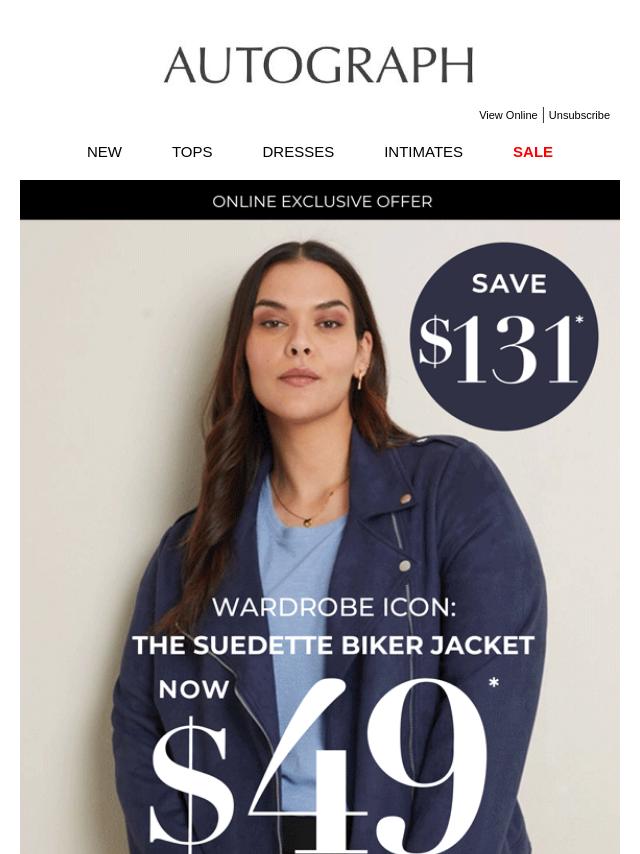This screenshot has height=854, width=640.
Task: Open the DRESSES category
Action: click(298, 152)
